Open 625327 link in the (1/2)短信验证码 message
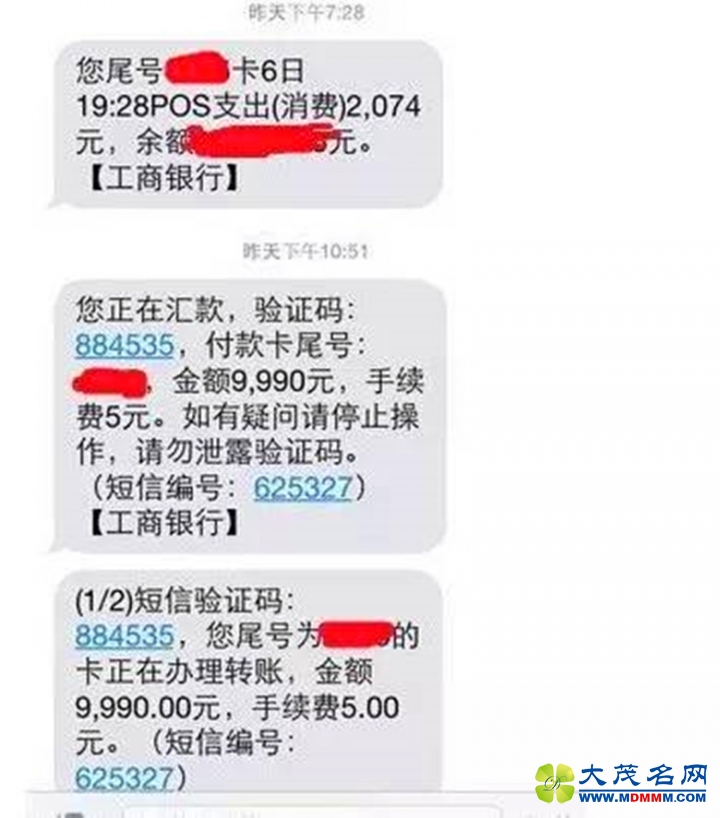This screenshot has width=720, height=818. tap(125, 776)
